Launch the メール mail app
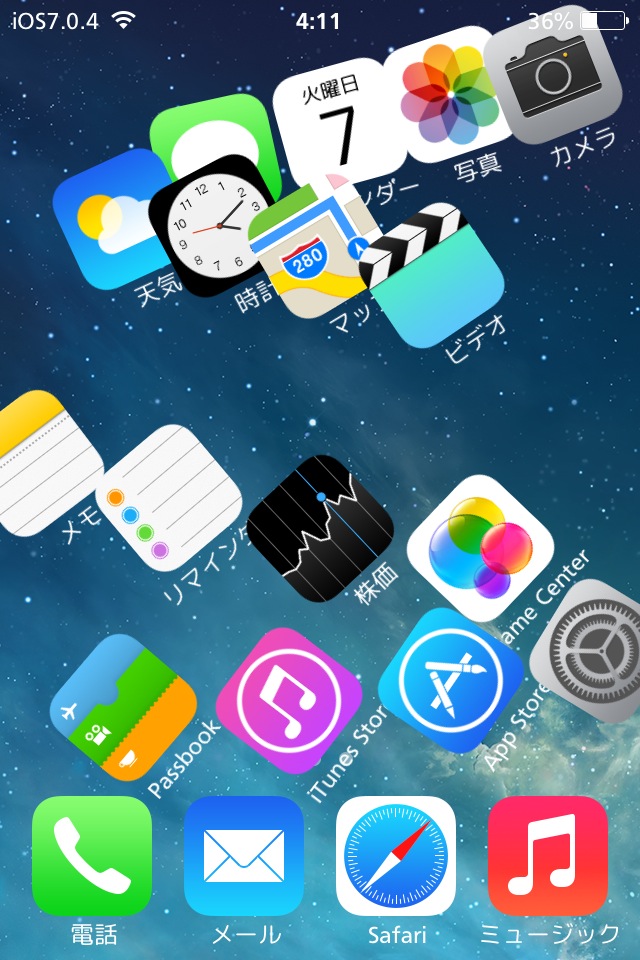 click(244, 856)
